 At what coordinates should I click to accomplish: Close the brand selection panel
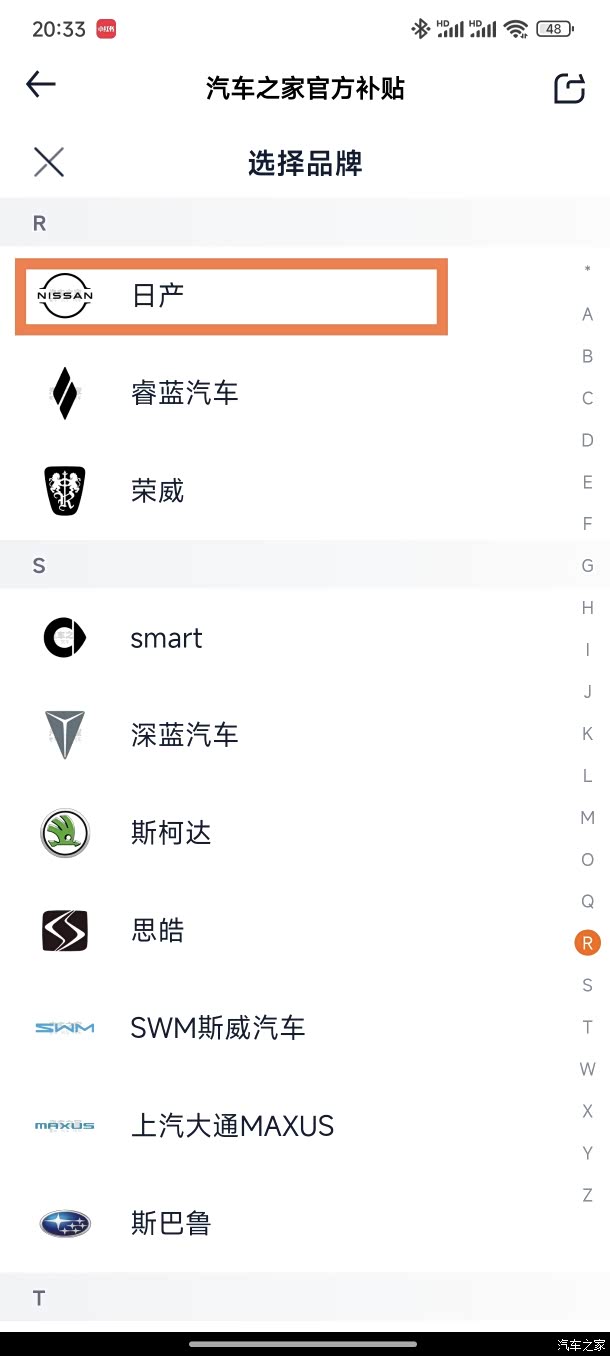coord(48,162)
